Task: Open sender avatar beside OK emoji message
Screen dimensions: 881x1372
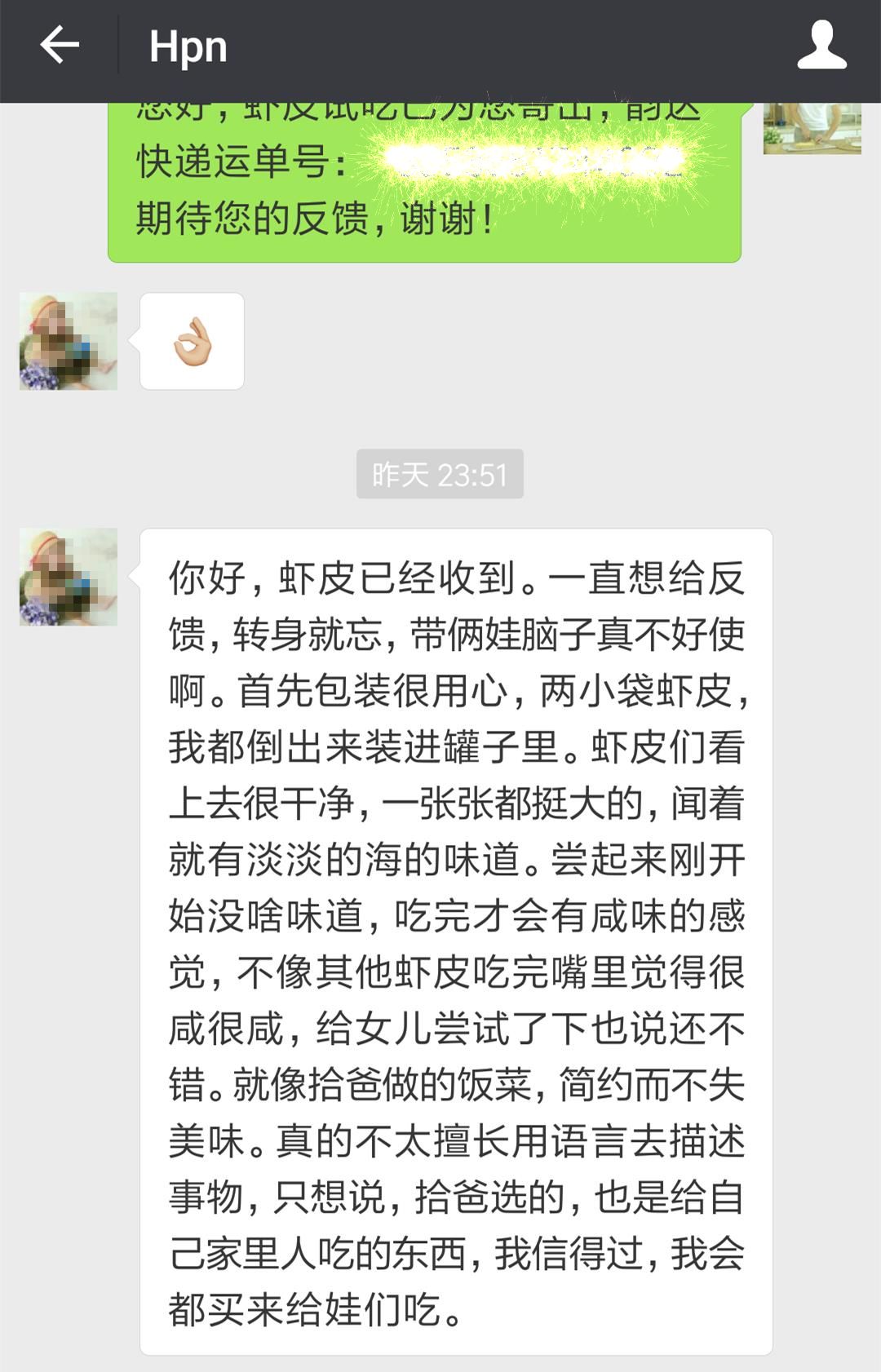Action: pyautogui.click(x=69, y=341)
